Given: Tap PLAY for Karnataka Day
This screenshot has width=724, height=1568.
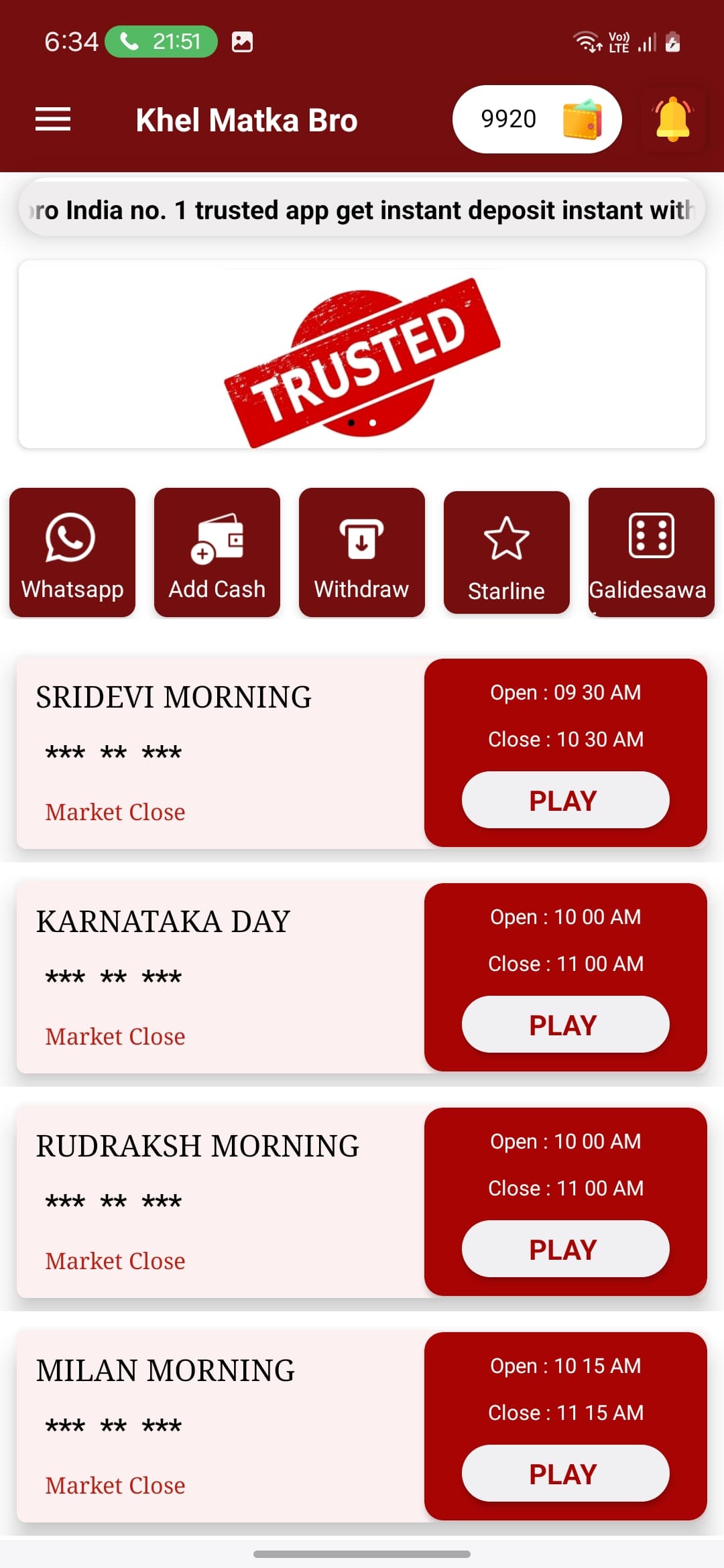Looking at the screenshot, I should (x=565, y=1025).
